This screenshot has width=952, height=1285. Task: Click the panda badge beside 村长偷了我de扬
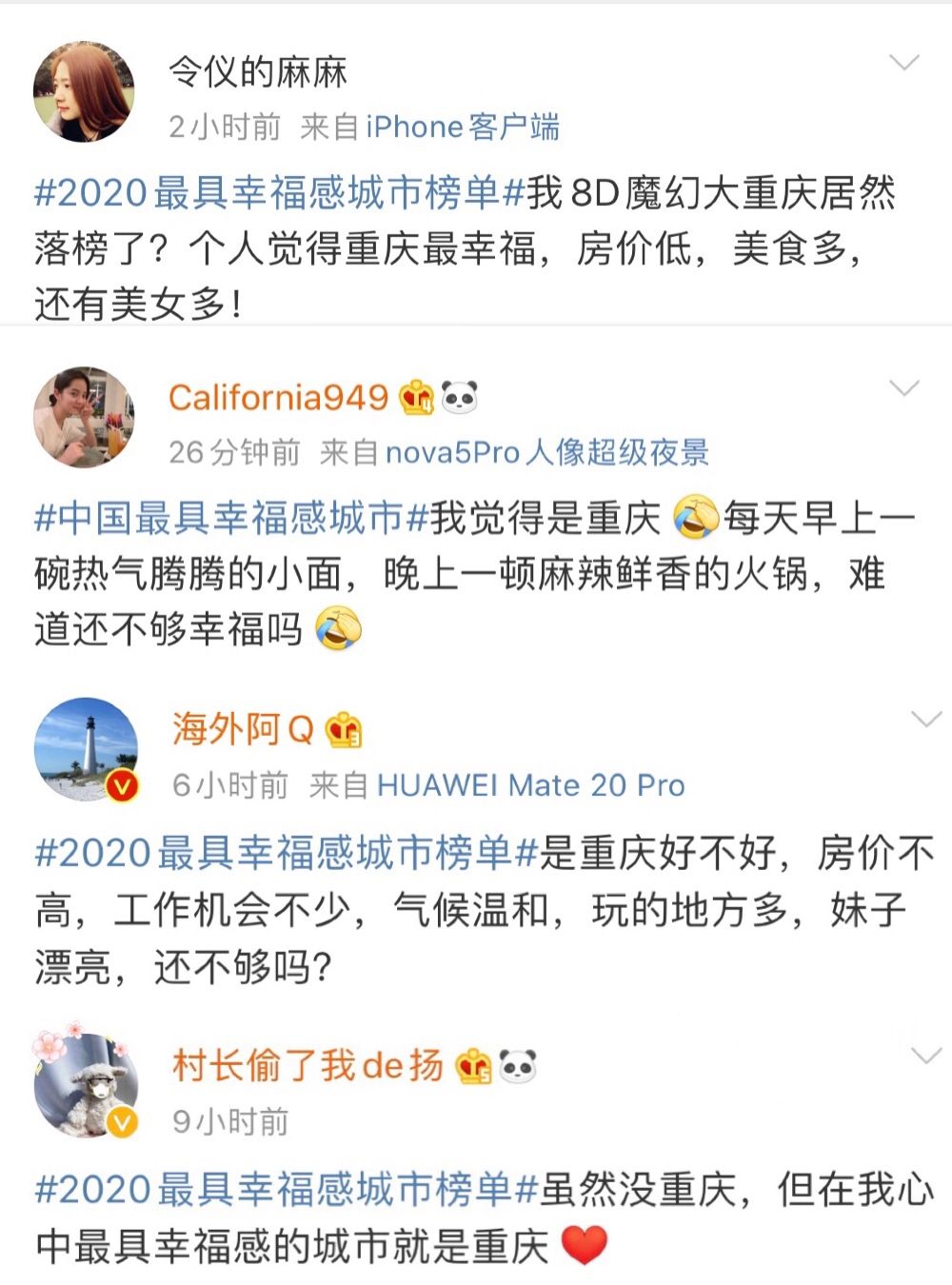click(517, 1068)
